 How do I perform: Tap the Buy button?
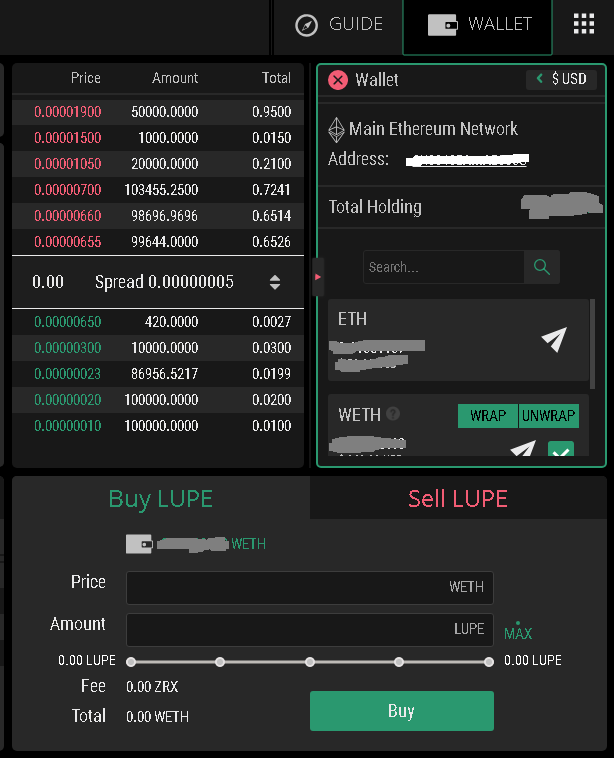(401, 711)
